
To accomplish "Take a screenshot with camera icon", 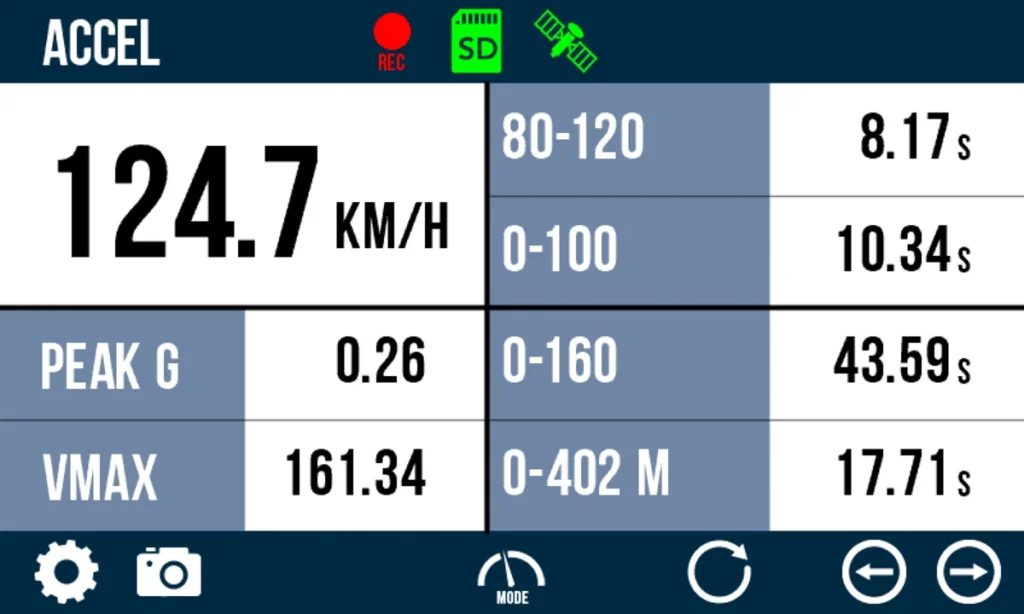I will click(x=169, y=572).
